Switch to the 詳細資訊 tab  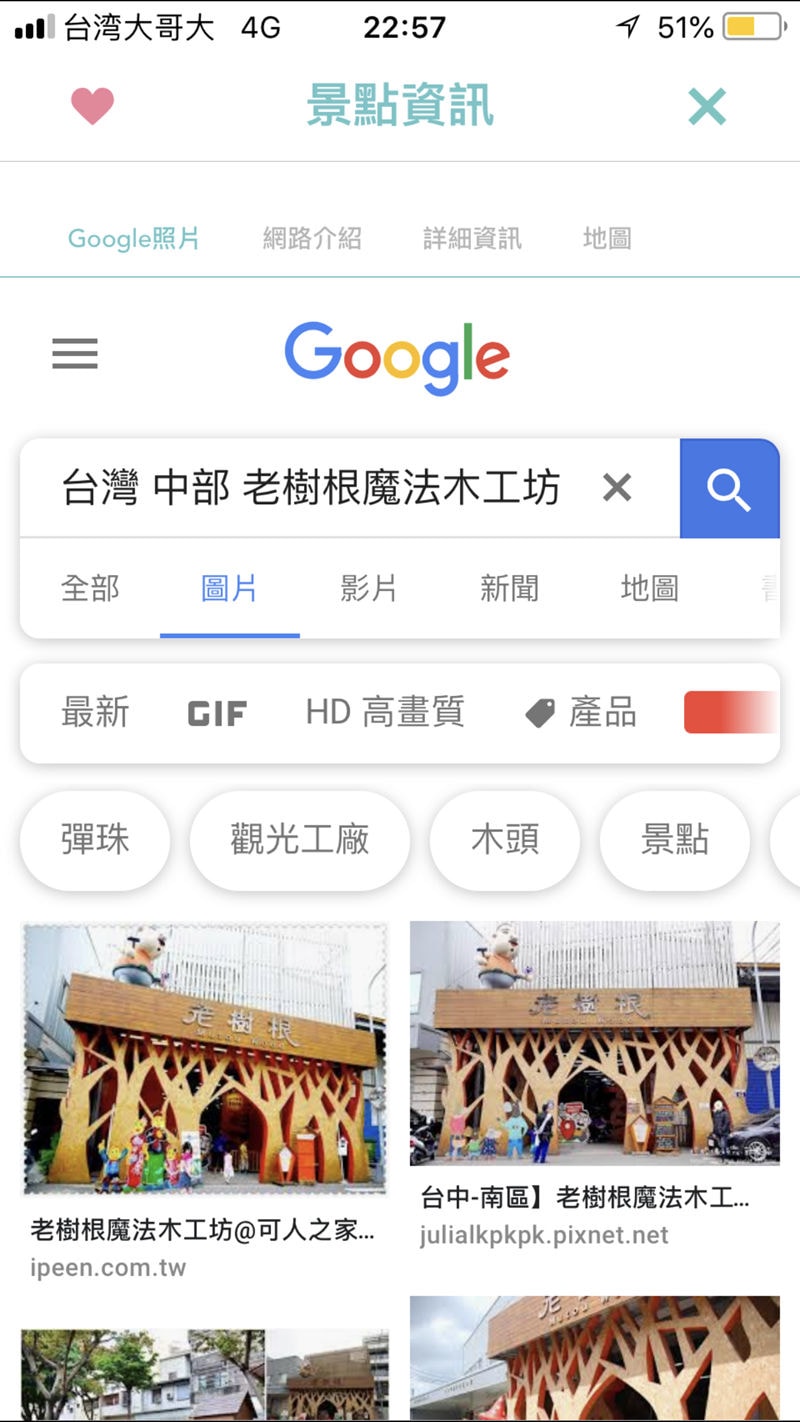[x=472, y=239]
